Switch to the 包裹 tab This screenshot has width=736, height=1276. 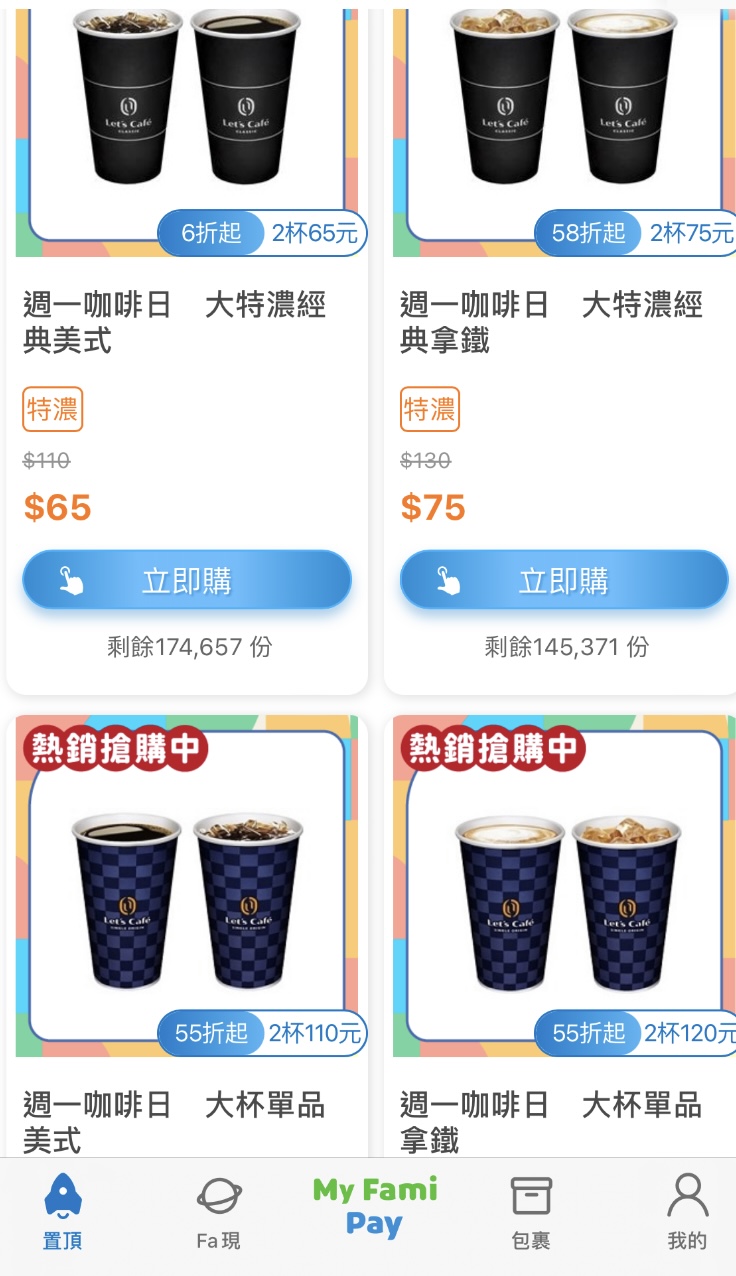click(x=531, y=1212)
